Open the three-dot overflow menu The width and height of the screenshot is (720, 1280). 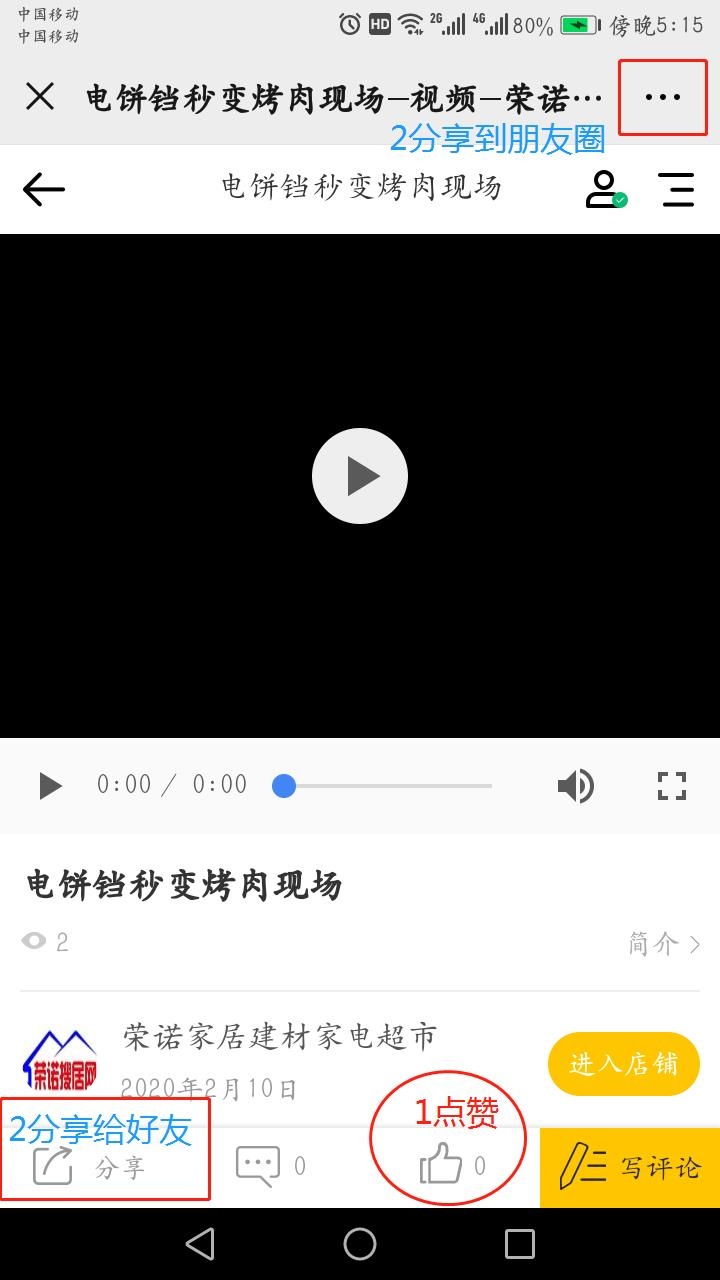pos(662,97)
